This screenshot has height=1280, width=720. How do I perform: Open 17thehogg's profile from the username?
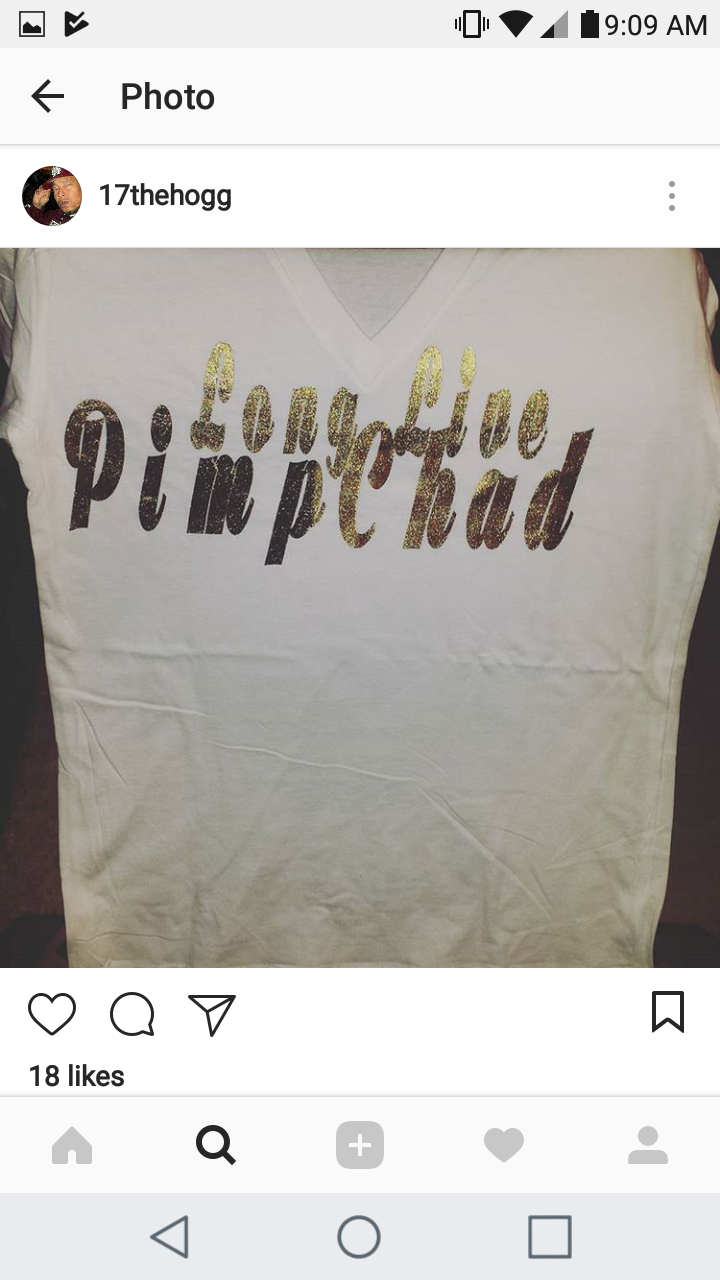[x=165, y=196]
